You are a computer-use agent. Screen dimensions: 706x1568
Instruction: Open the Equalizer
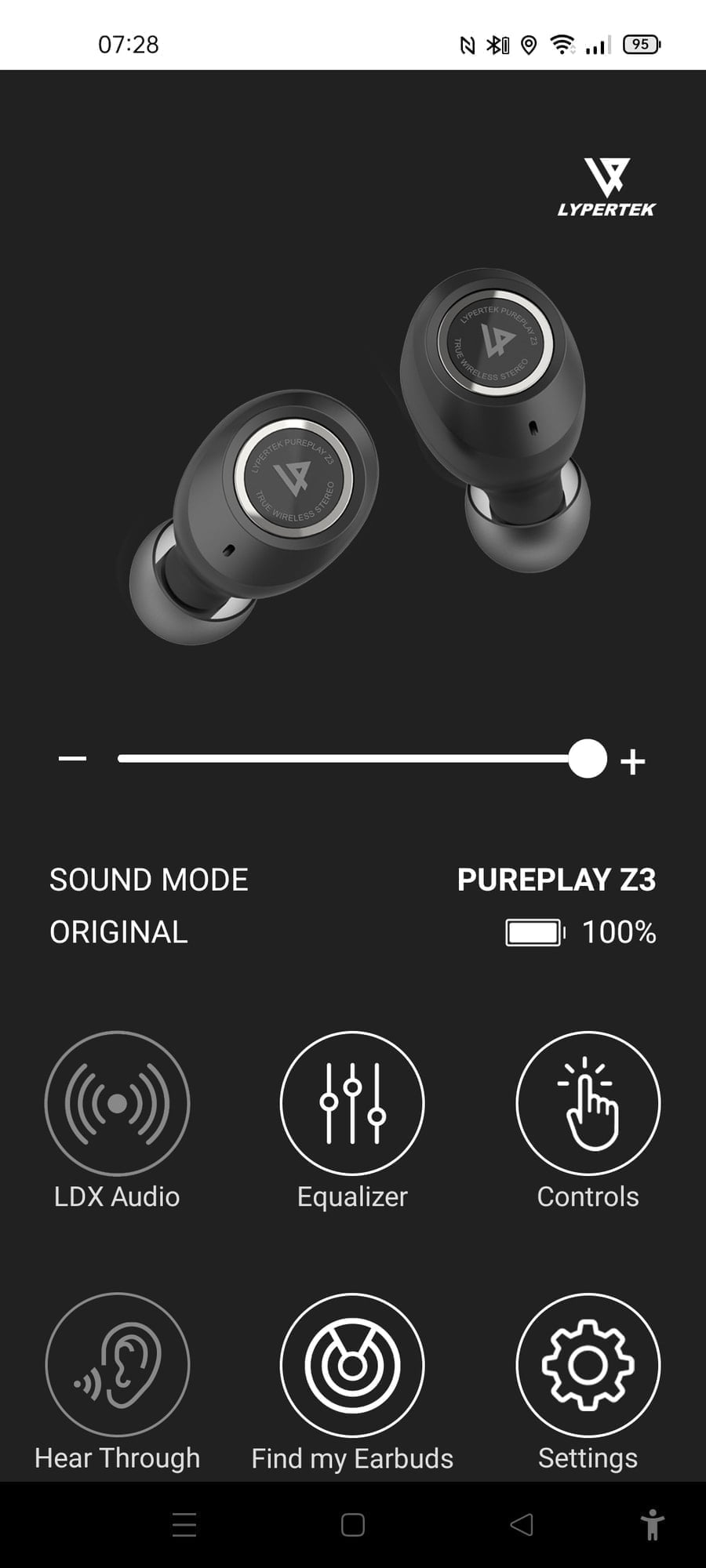352,1103
